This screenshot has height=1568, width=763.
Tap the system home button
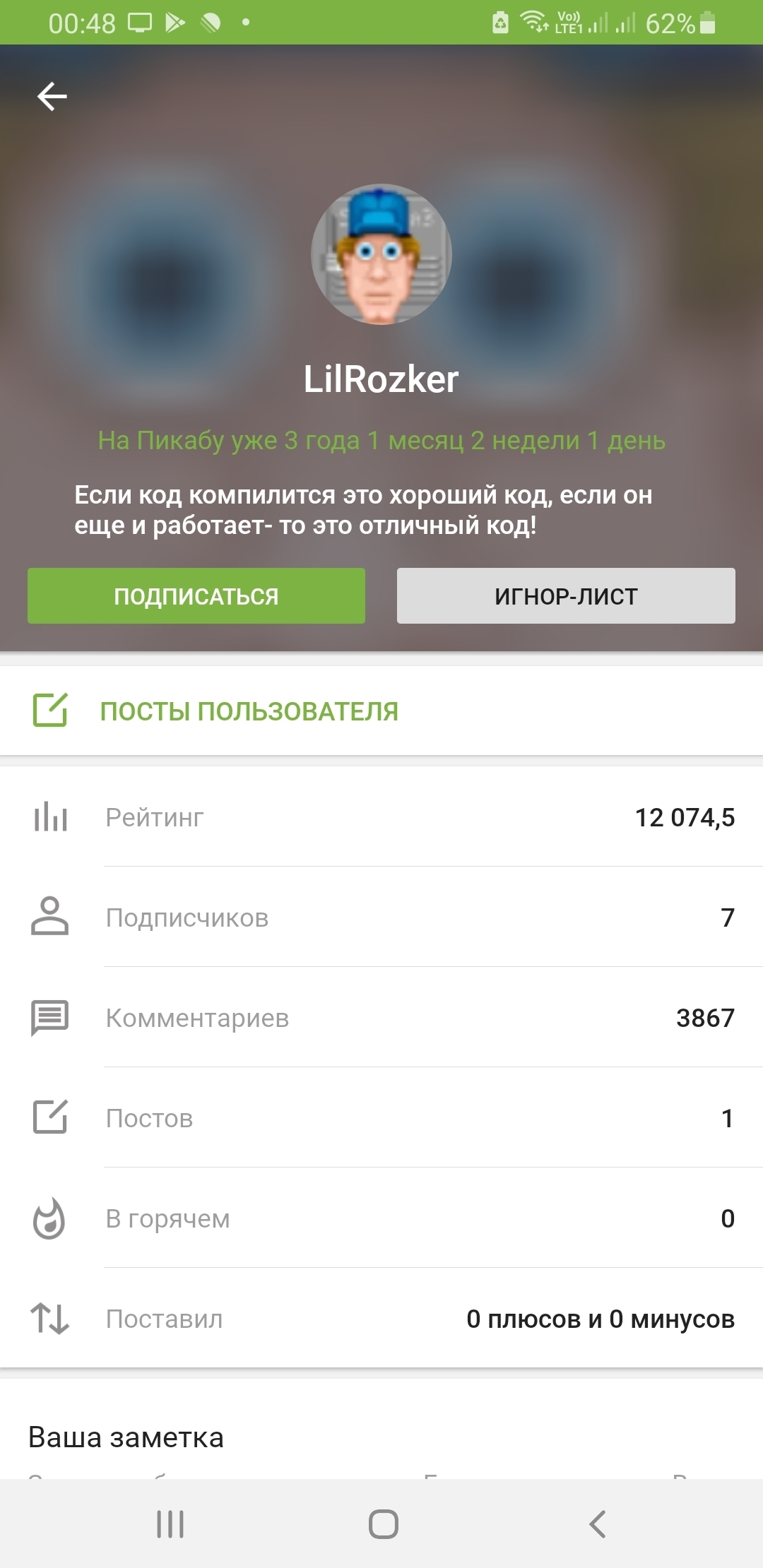pos(383,1524)
